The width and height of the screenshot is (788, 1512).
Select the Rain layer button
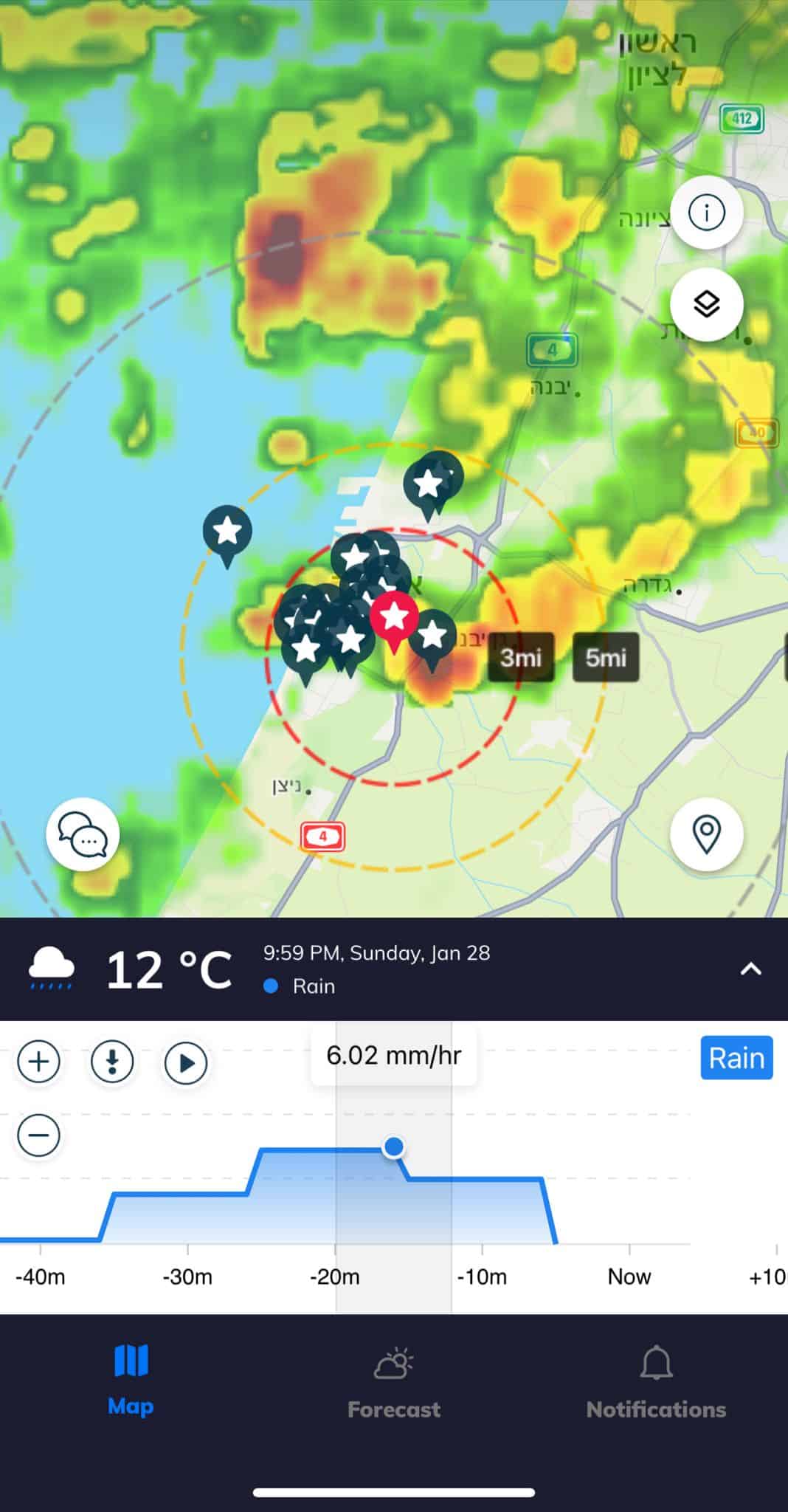pyautogui.click(x=736, y=1058)
